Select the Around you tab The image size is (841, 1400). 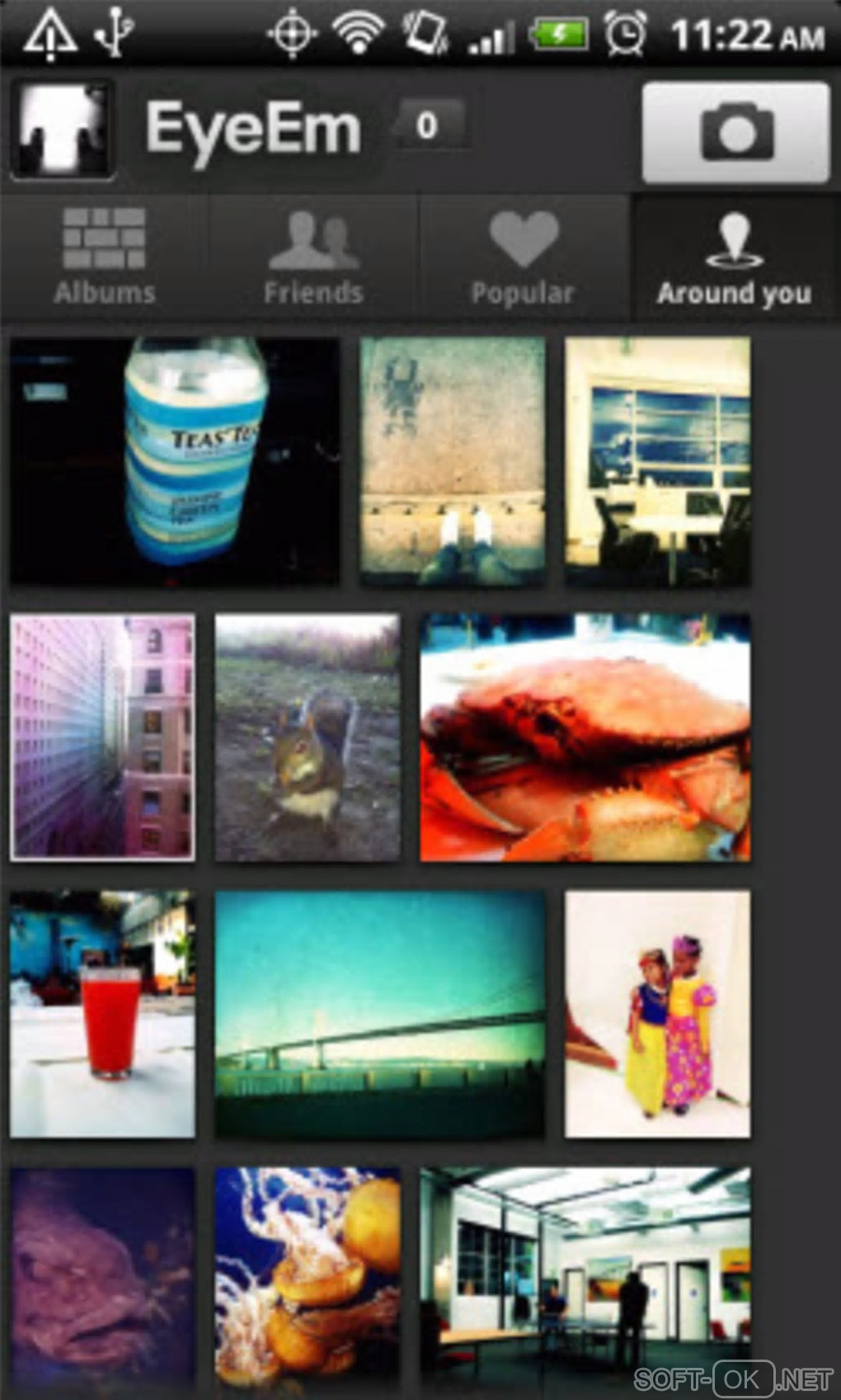(x=734, y=257)
